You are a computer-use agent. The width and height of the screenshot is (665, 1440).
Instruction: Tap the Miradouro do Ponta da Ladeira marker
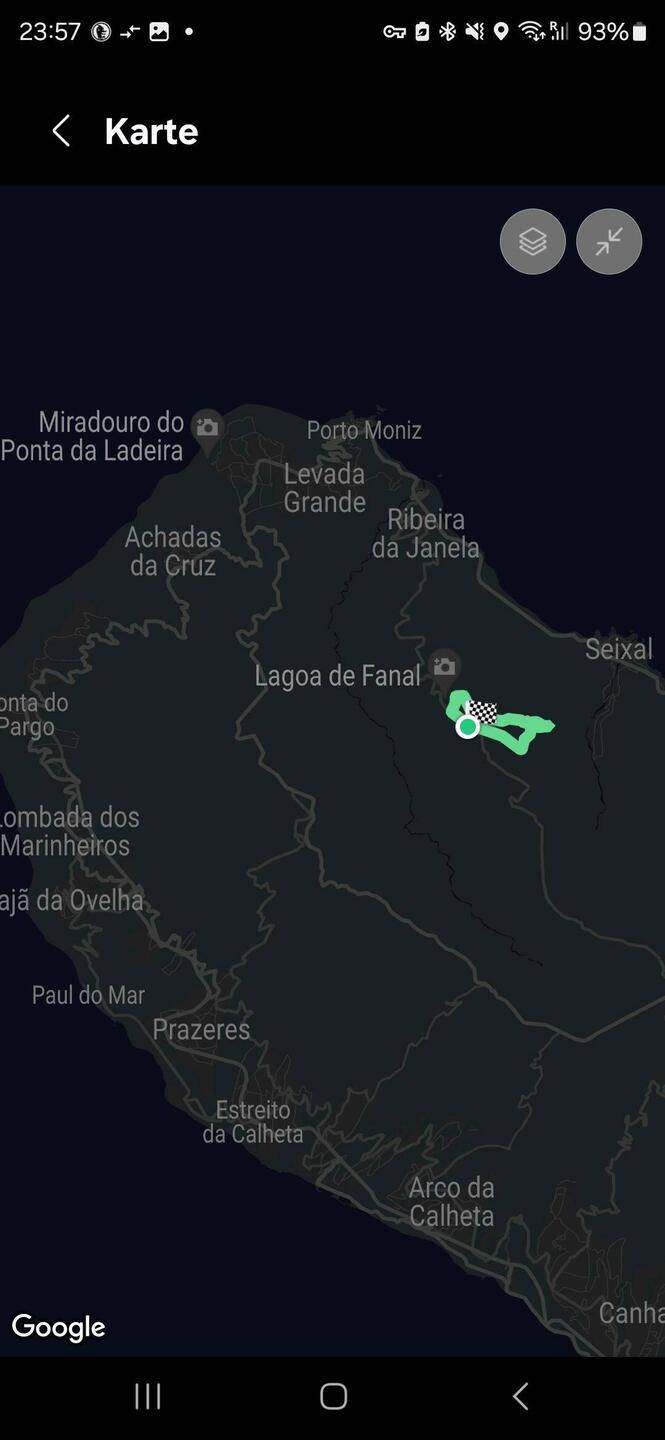pos(207,425)
